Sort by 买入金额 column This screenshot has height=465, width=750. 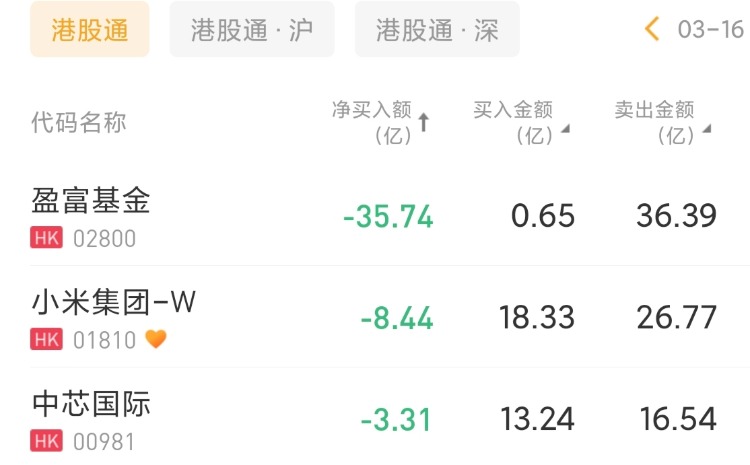[x=520, y=123]
